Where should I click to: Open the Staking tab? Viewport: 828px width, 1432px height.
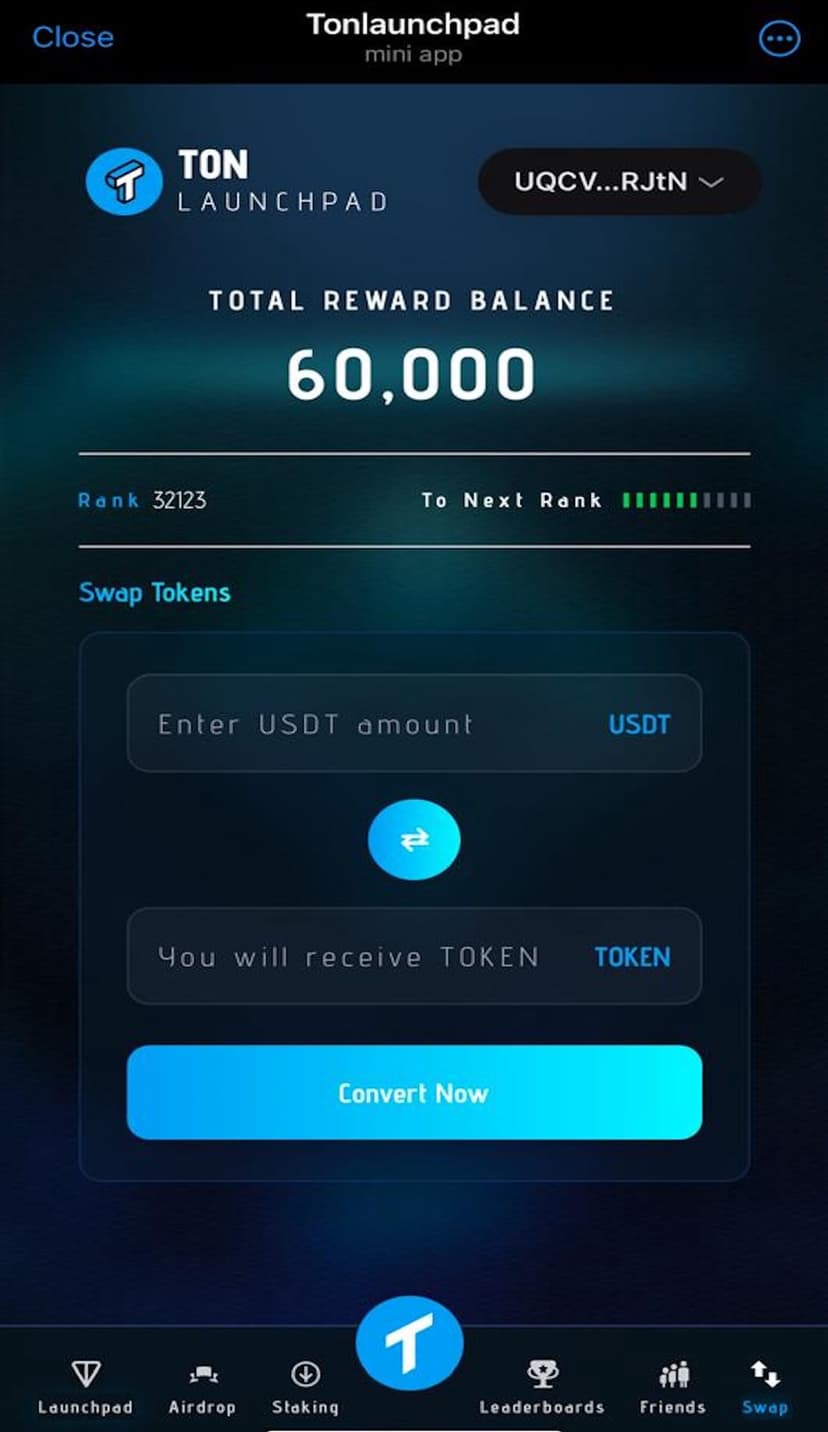click(x=305, y=1386)
